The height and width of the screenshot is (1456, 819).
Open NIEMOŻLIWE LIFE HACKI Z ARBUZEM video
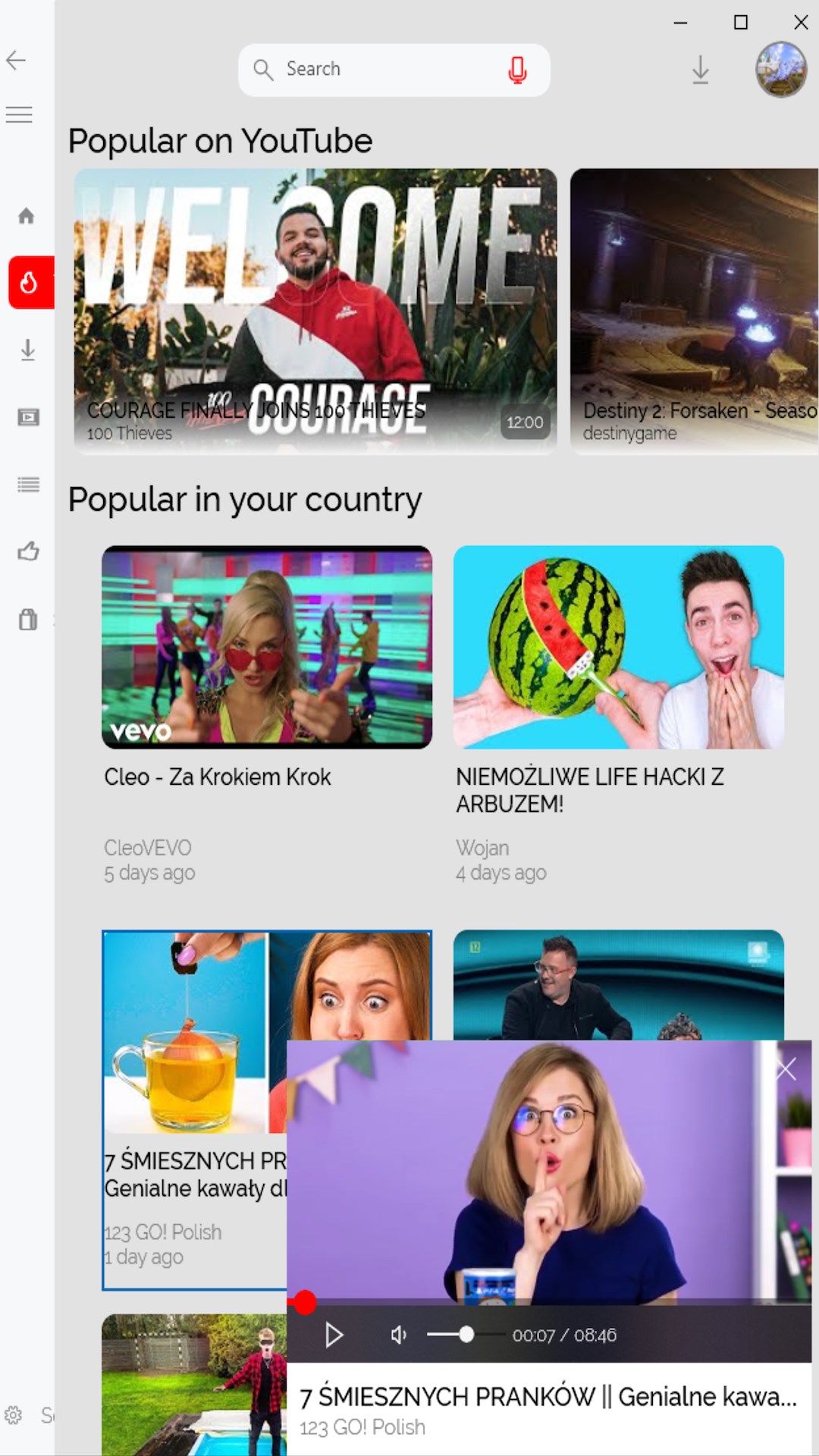point(618,647)
